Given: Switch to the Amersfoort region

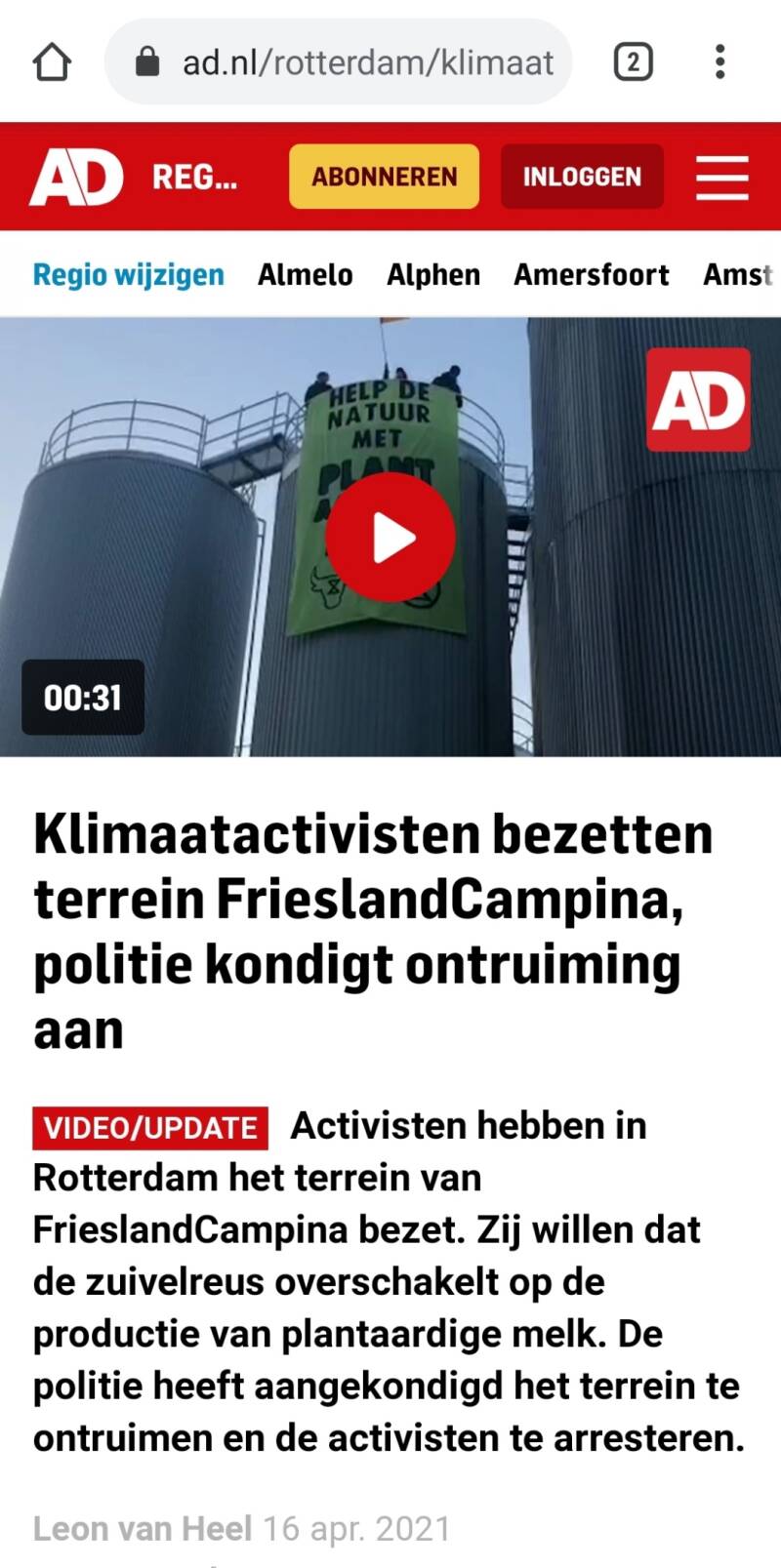Looking at the screenshot, I should [x=592, y=274].
